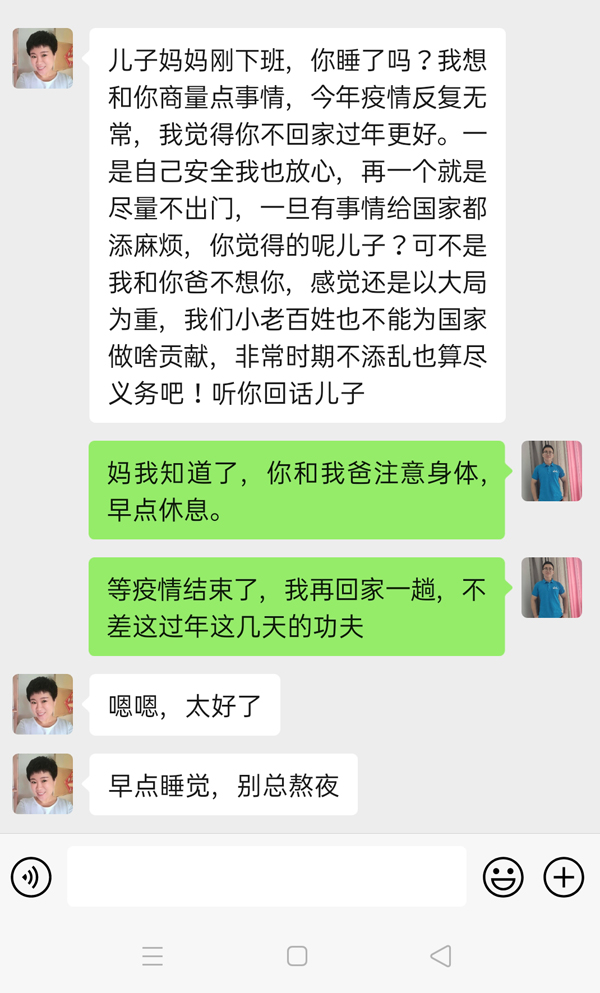Open mom's avatar beside the long message

coord(42,58)
